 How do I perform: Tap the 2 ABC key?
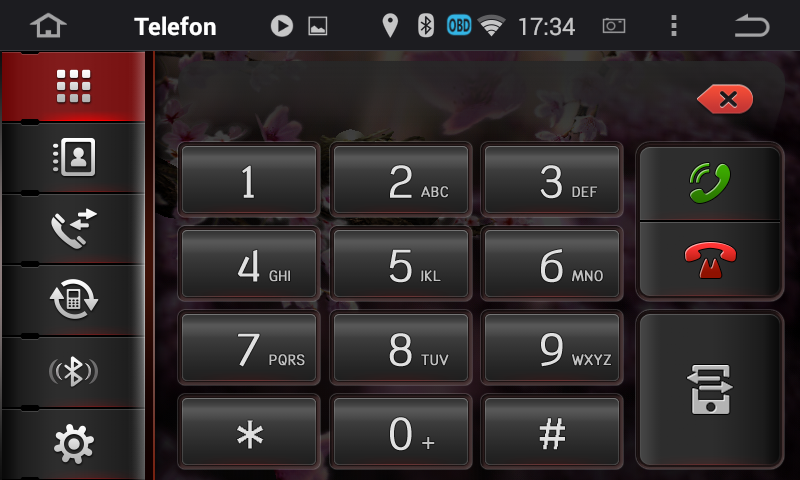tap(401, 181)
